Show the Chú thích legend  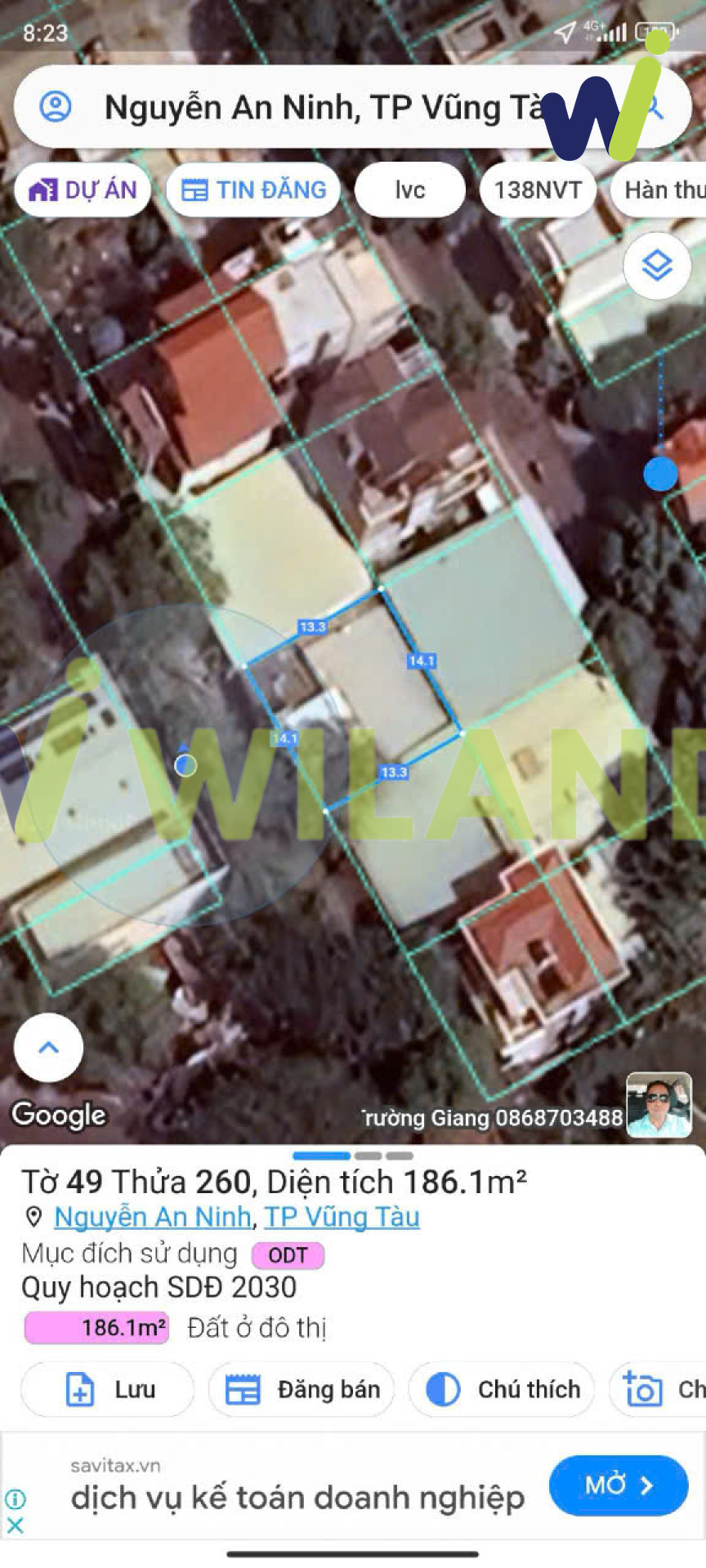click(x=502, y=1389)
